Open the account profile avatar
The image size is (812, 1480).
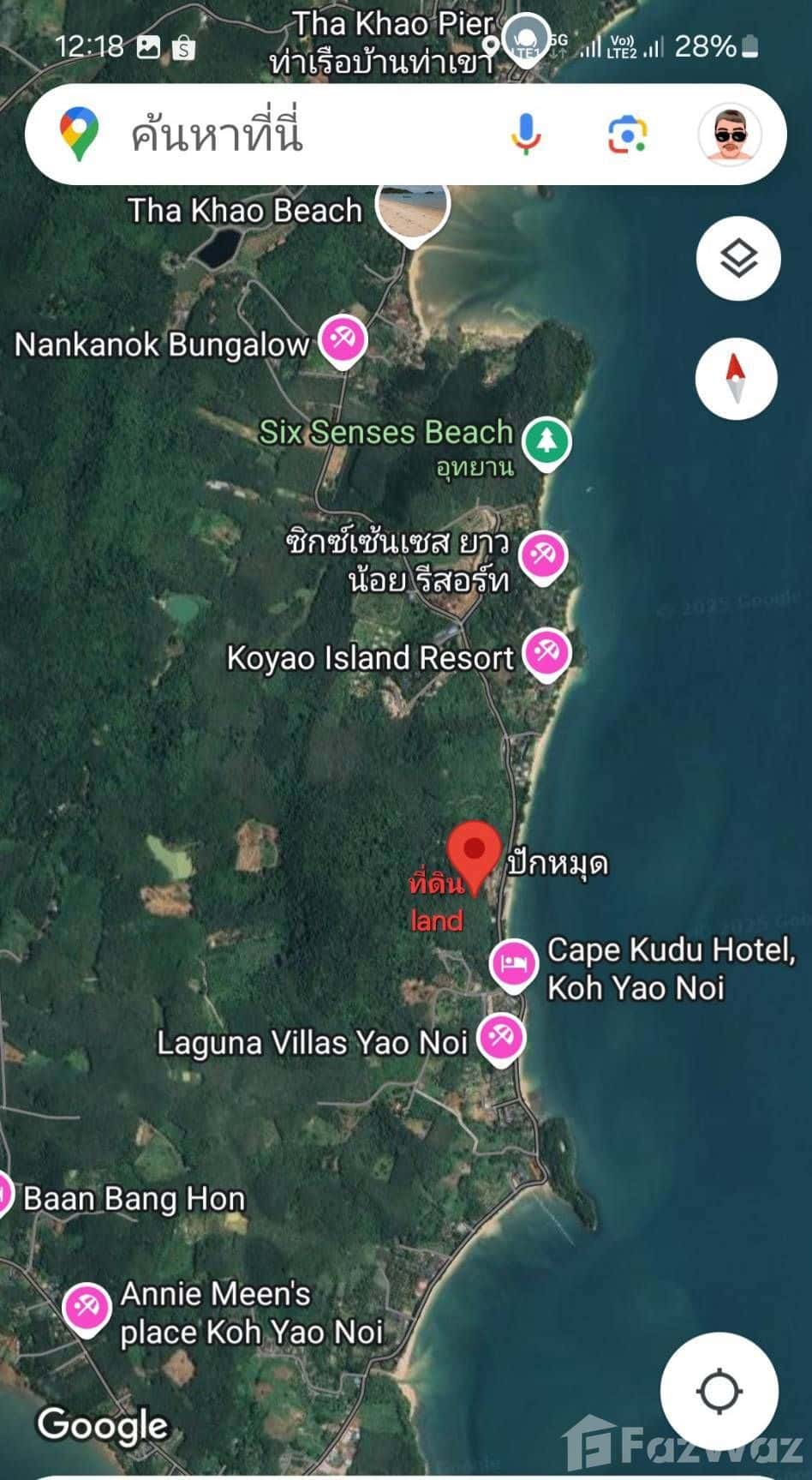click(x=729, y=135)
